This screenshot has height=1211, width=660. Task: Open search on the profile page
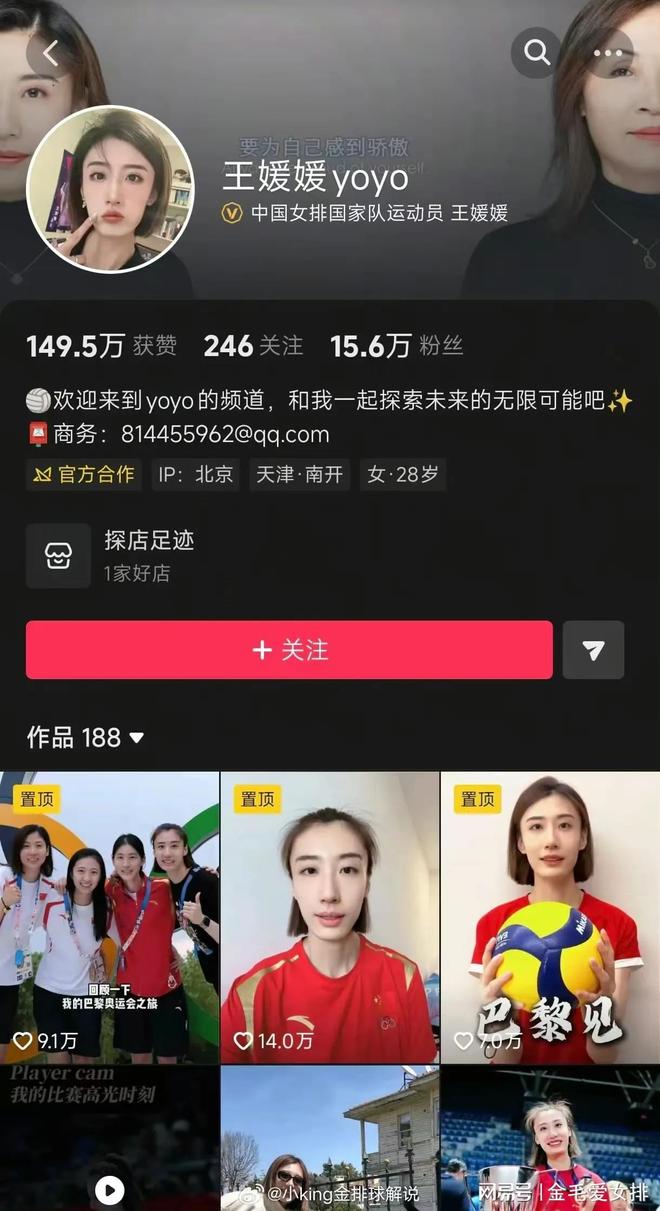537,53
